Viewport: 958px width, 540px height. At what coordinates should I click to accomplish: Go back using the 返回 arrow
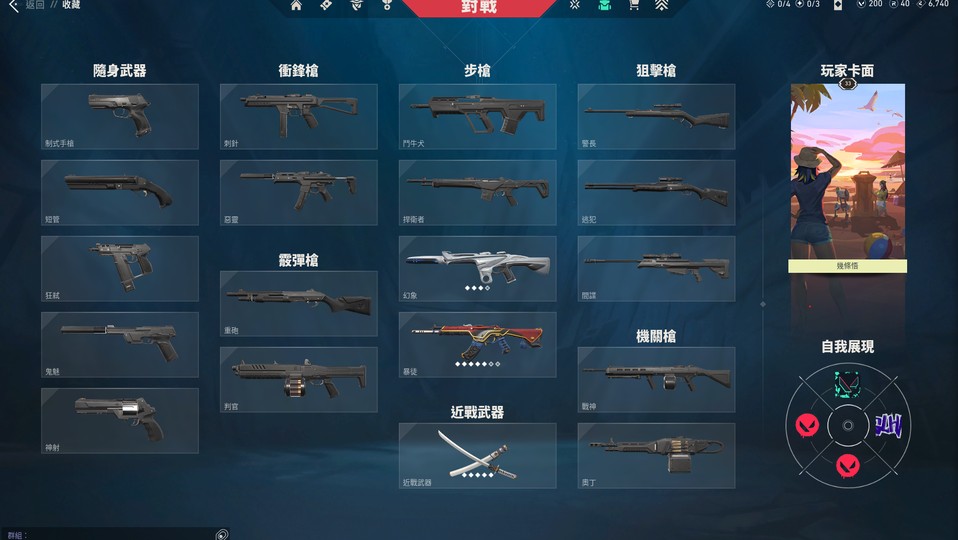14,6
